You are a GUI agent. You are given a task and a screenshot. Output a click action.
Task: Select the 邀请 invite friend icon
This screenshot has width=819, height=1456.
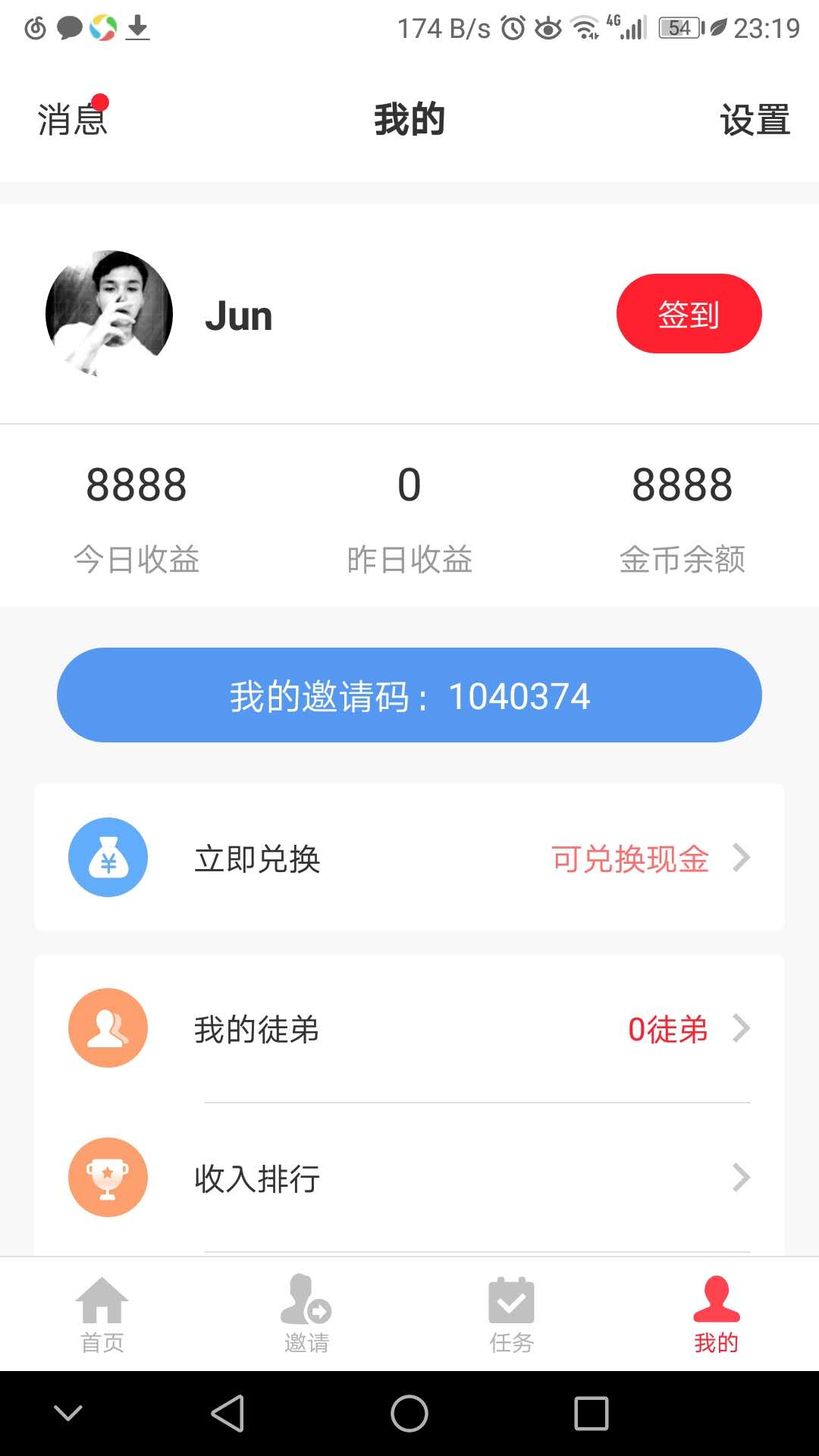click(x=306, y=1301)
